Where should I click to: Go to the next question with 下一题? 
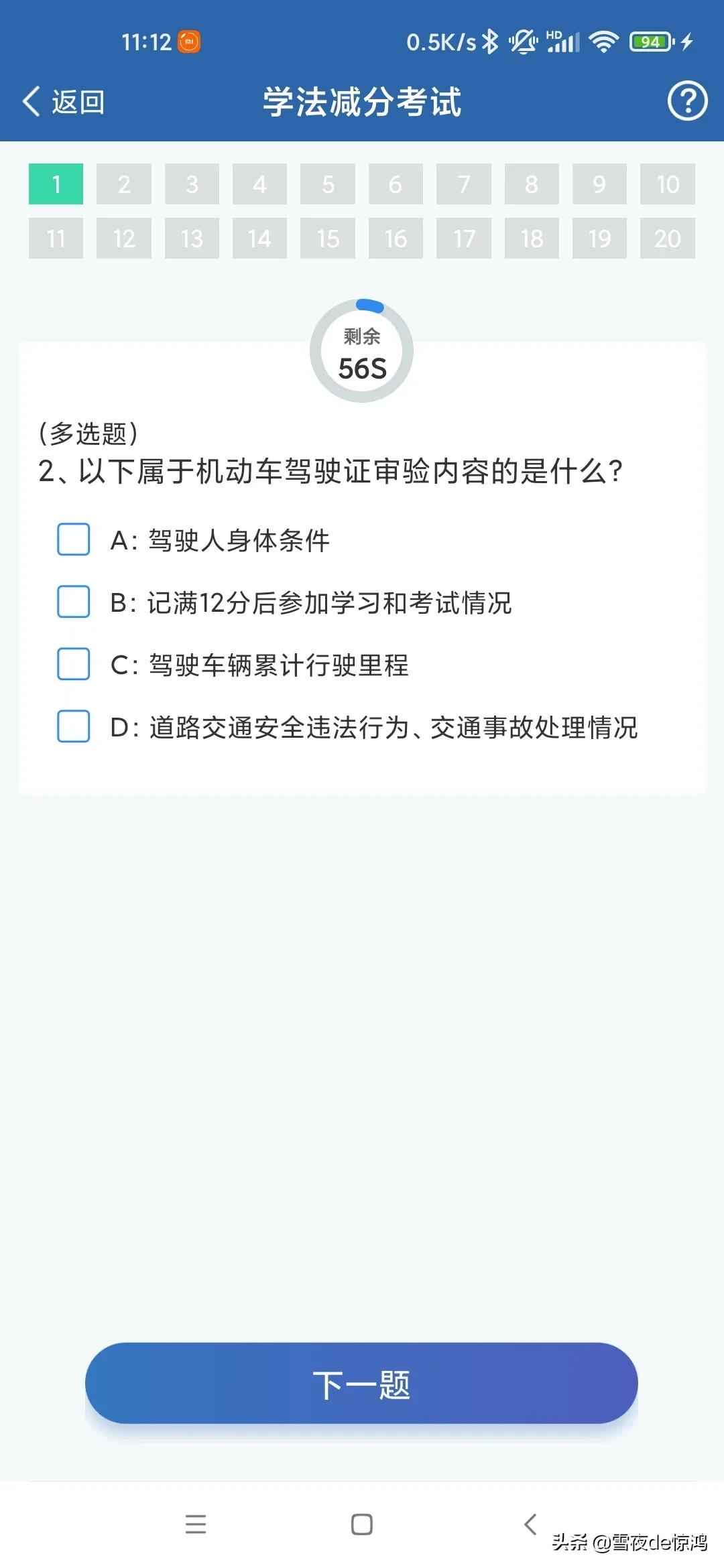(361, 1383)
